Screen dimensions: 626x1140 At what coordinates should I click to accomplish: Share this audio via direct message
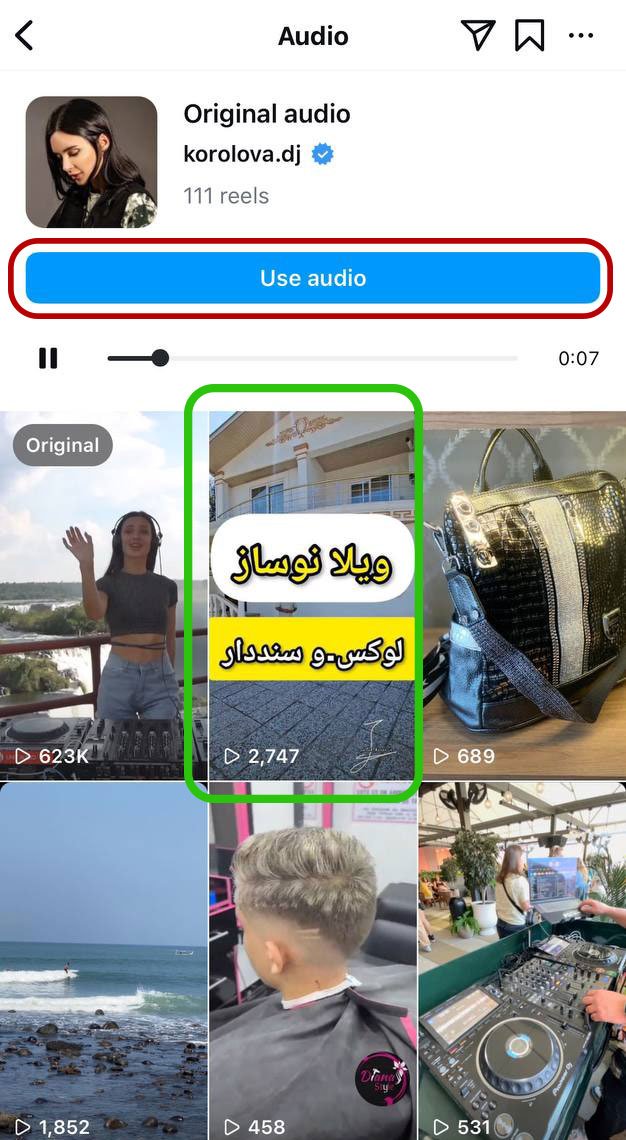[x=478, y=36]
